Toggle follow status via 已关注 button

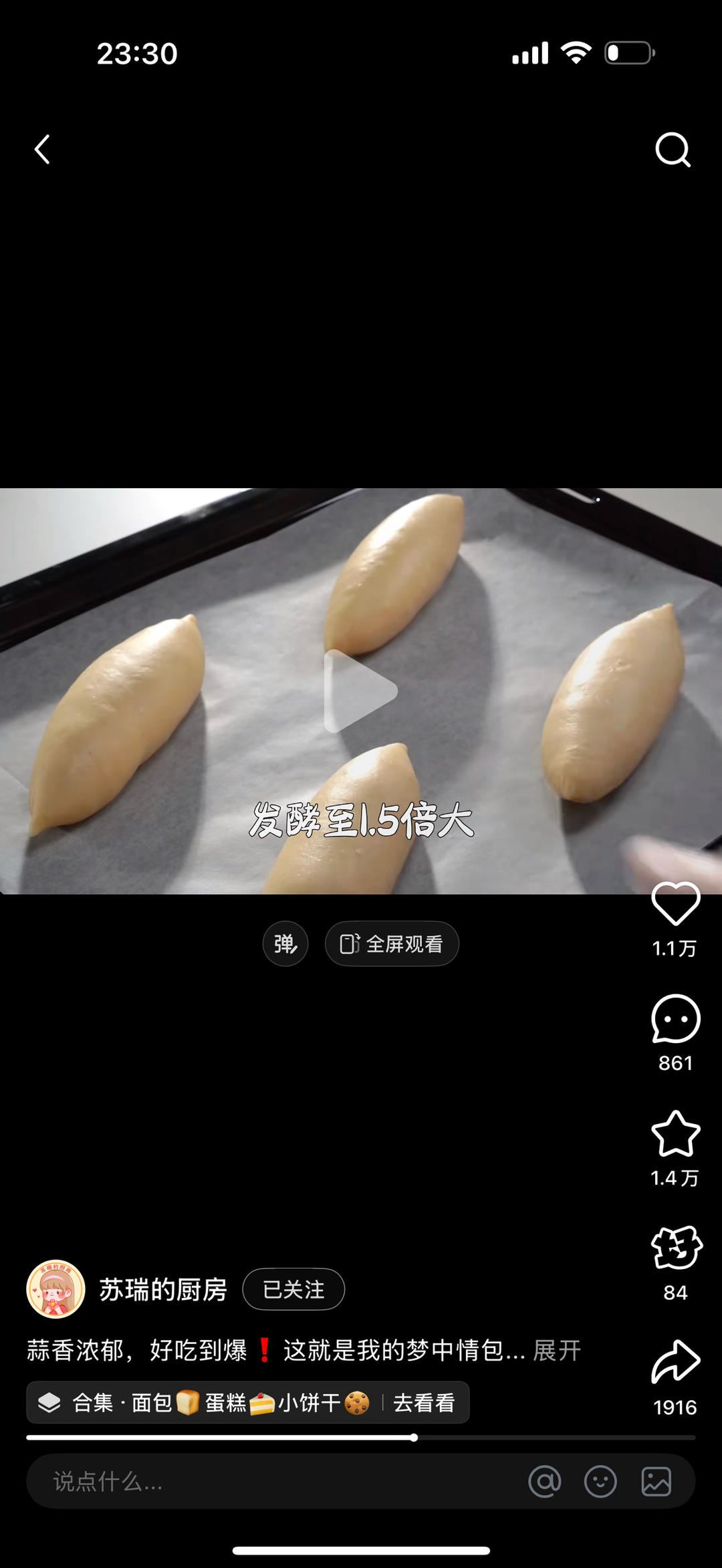(x=293, y=1289)
